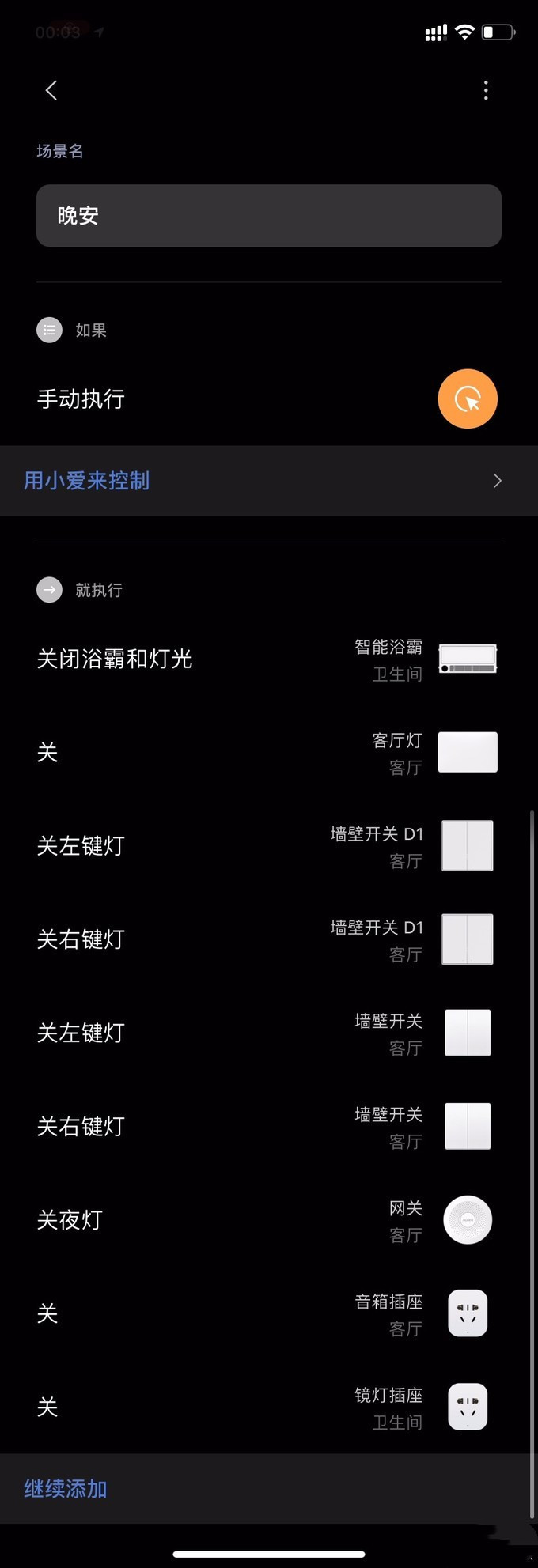This screenshot has height=1568, width=538.
Task: Open the 客厅灯 off action
Action: tap(269, 752)
